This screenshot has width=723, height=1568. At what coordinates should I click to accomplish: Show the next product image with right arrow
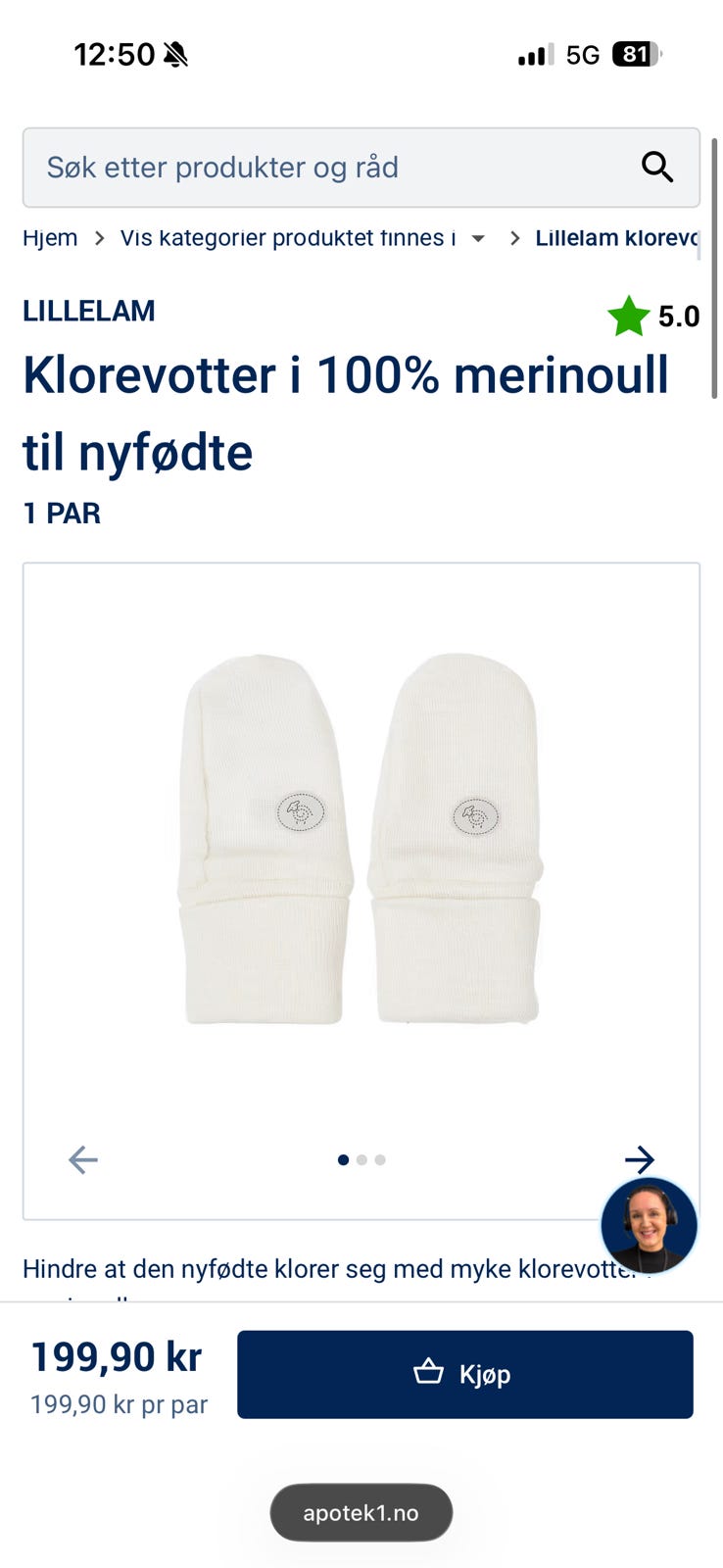(640, 1159)
